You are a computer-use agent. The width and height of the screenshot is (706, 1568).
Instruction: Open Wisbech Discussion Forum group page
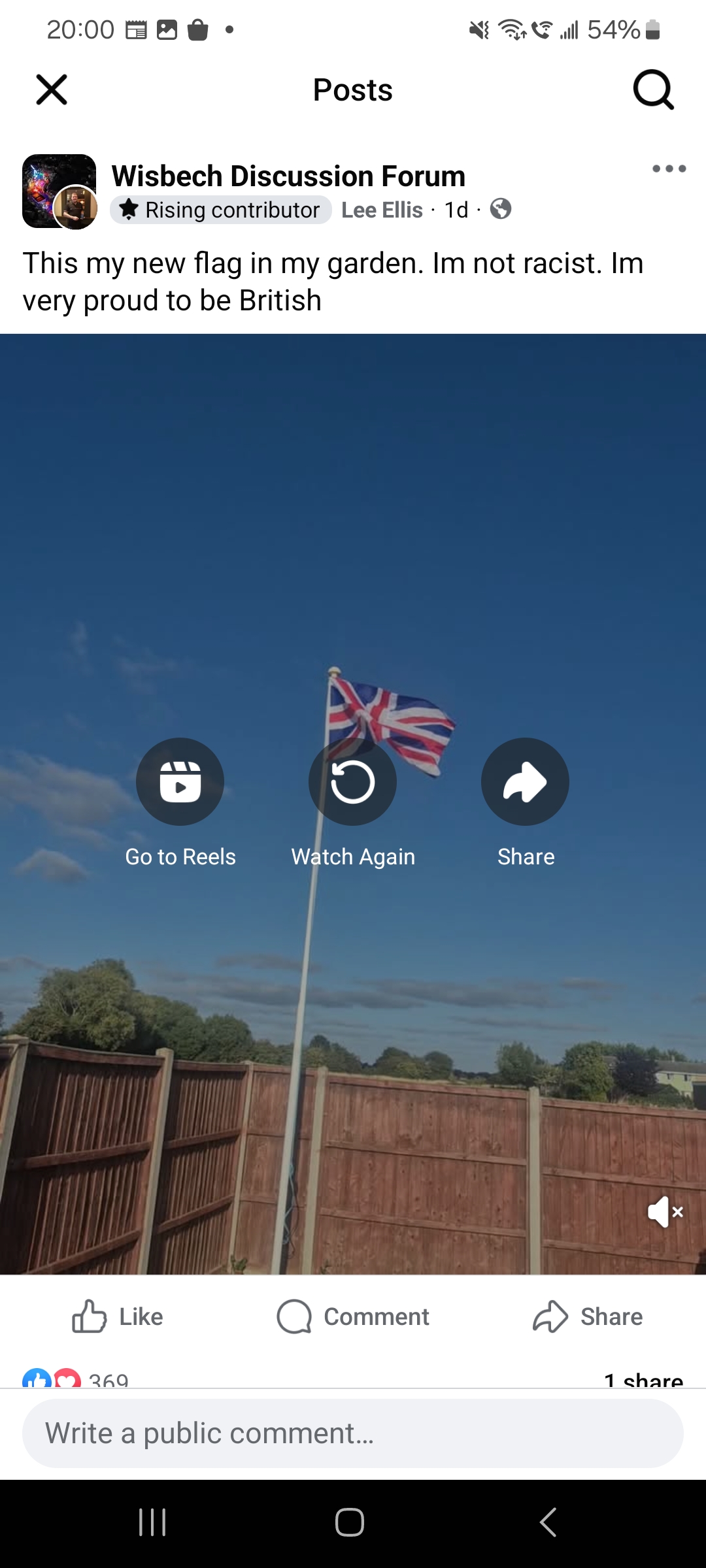tap(288, 176)
